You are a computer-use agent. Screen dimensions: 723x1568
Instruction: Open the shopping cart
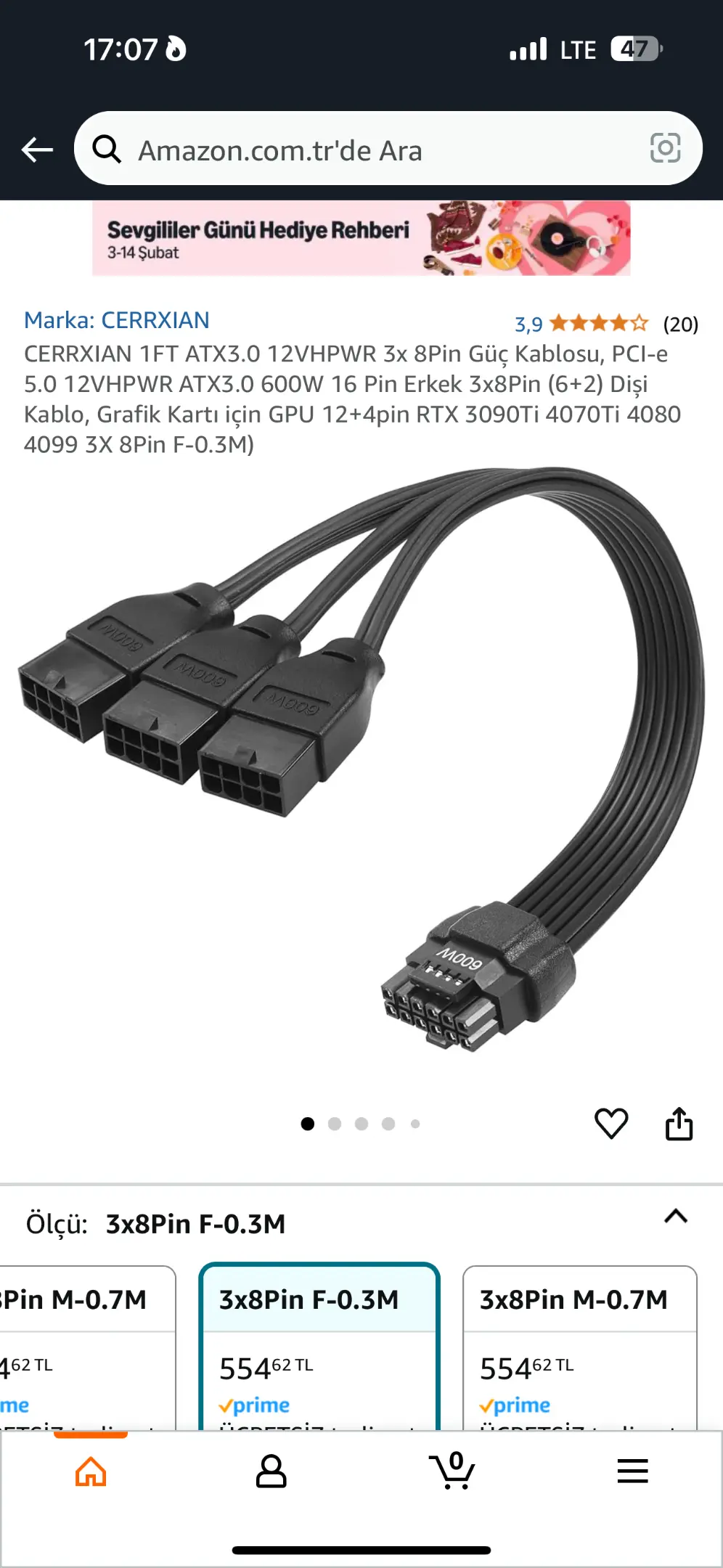coord(452,1471)
